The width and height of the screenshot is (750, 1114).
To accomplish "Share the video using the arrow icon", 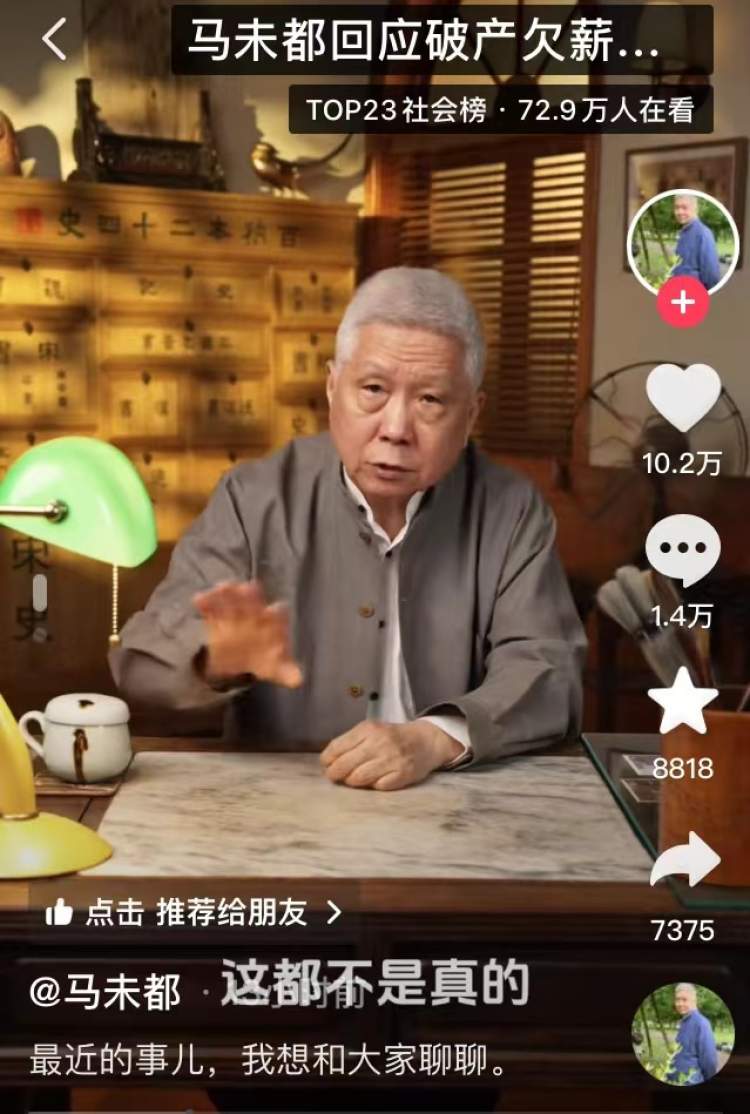I will (683, 862).
